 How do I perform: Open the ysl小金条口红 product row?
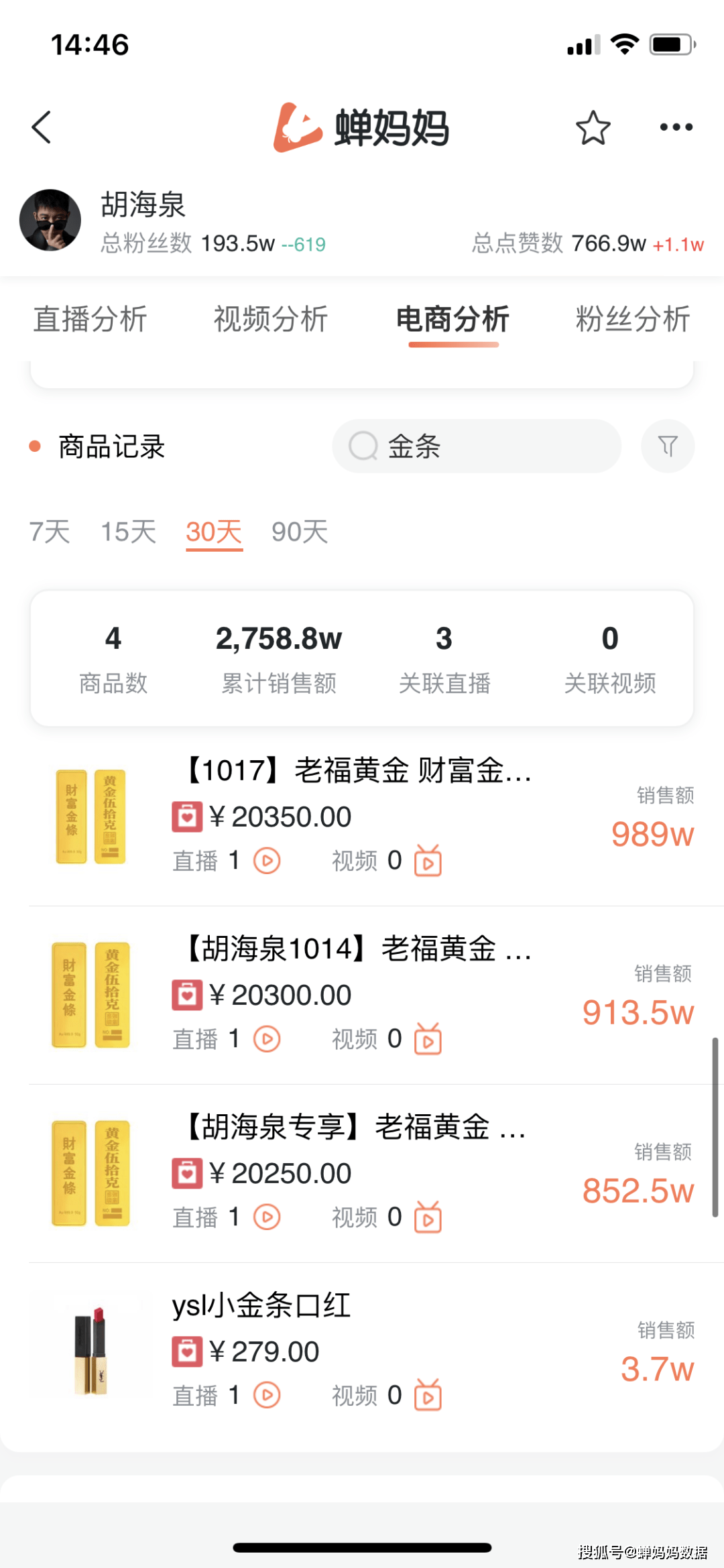click(x=261, y=1306)
